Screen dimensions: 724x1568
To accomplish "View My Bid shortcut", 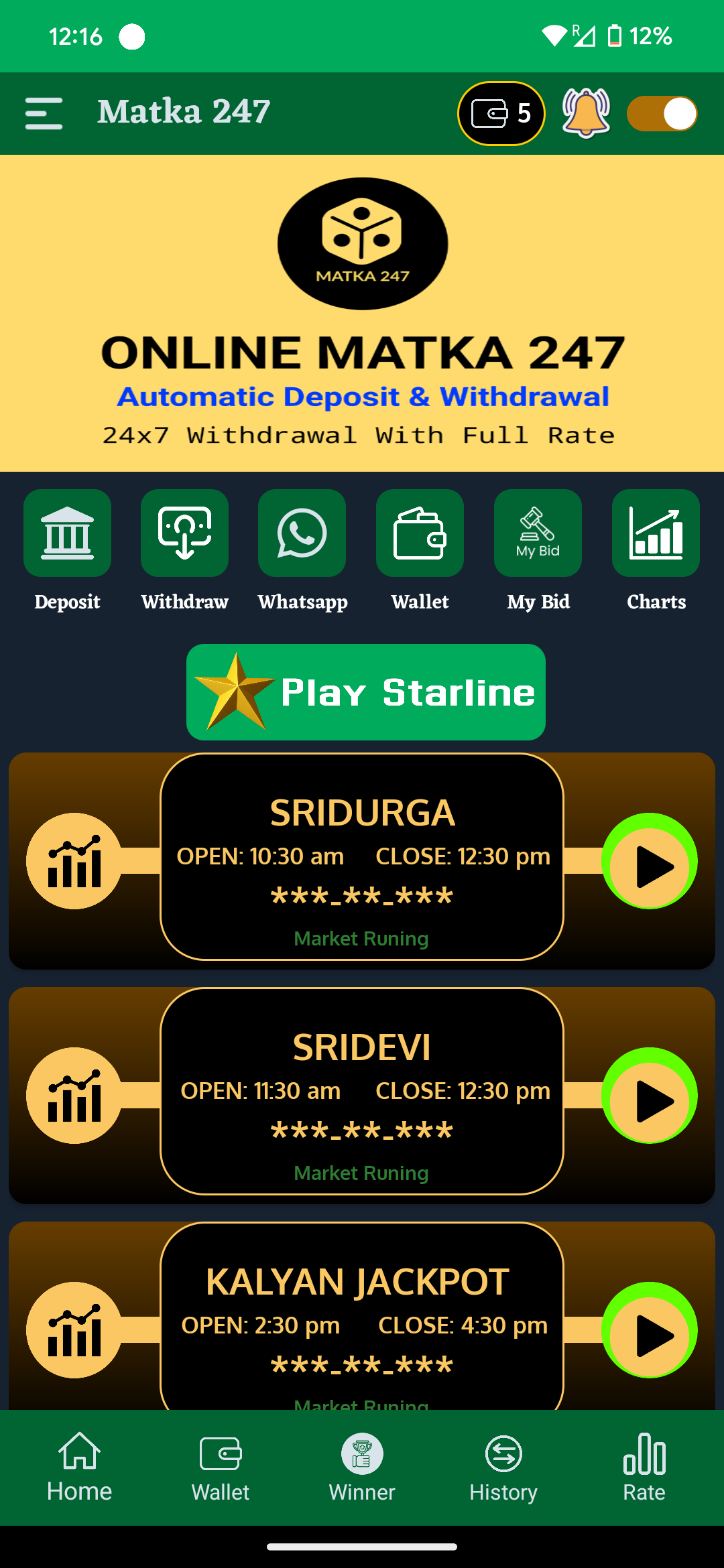I will point(538,533).
